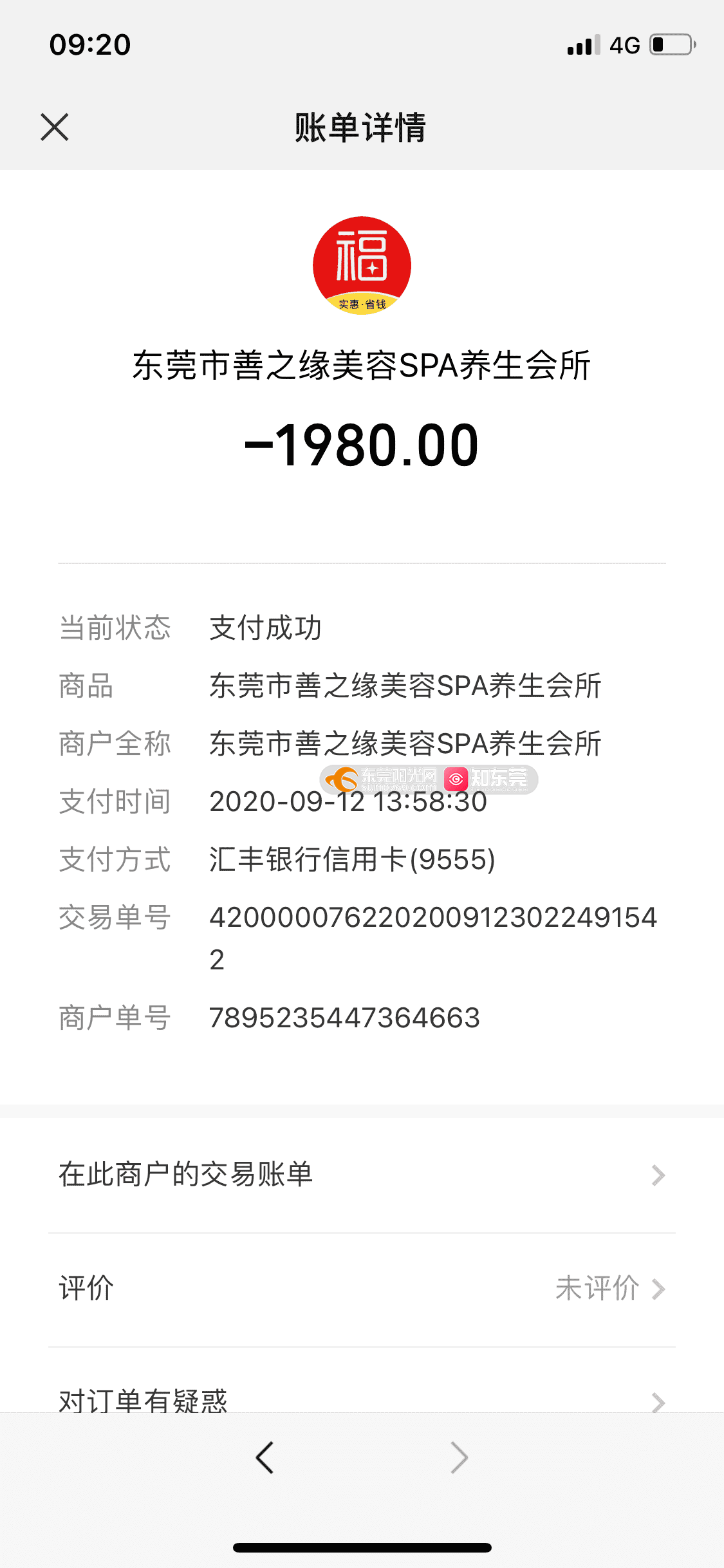Open 在此商户的交易账单 row

[362, 1175]
